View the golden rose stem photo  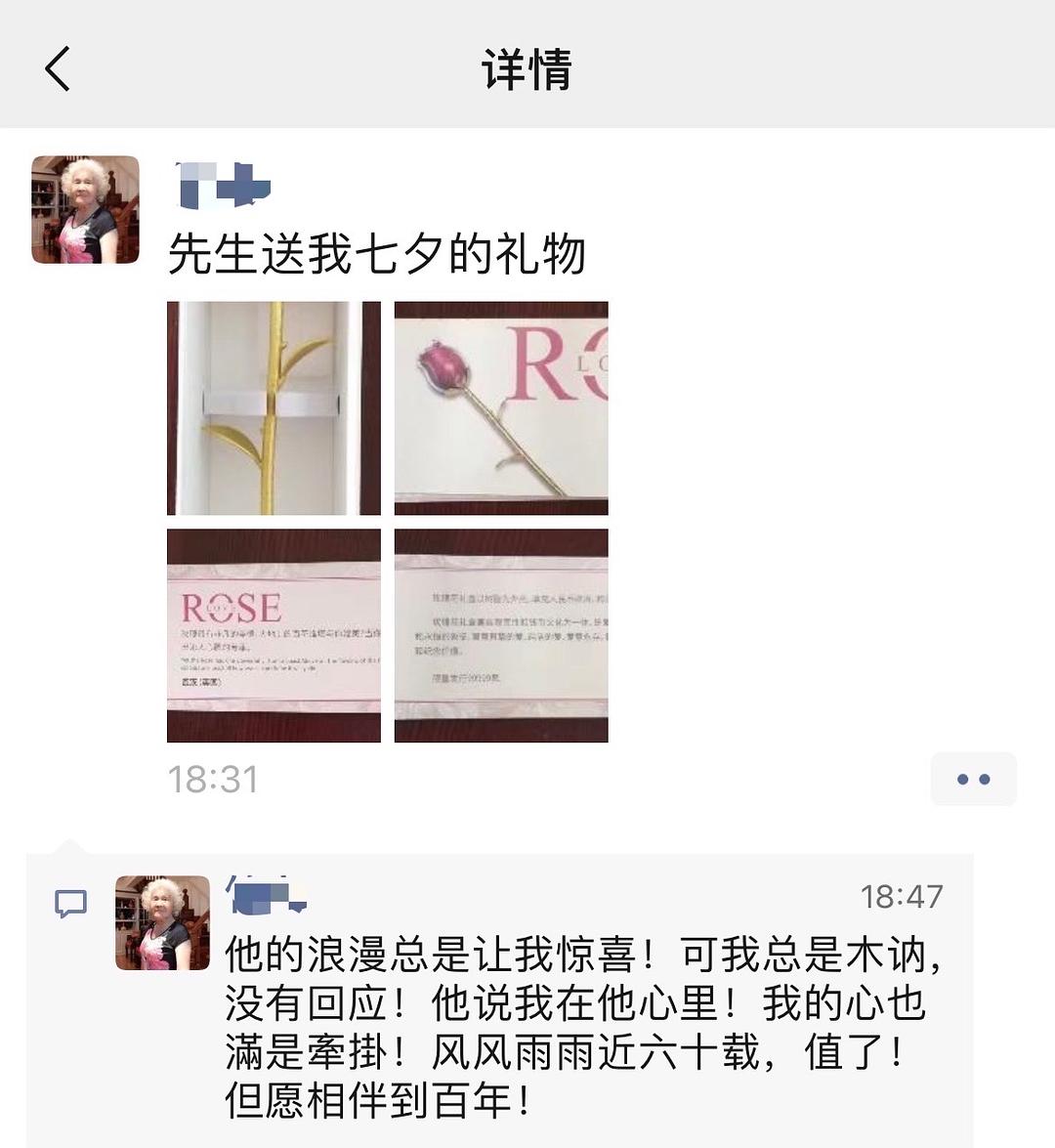pos(274,408)
